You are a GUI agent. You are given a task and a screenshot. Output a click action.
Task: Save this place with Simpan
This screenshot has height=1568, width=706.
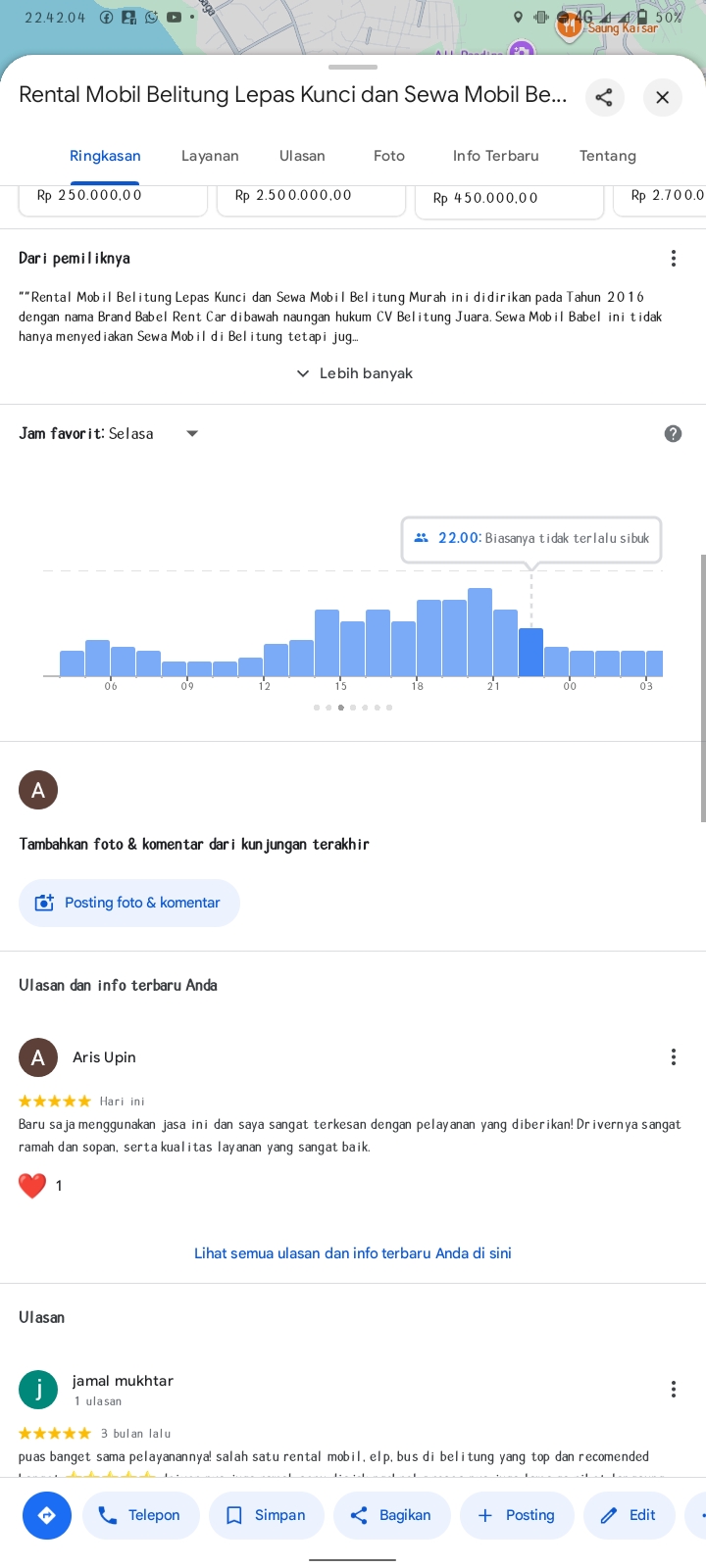267,1515
